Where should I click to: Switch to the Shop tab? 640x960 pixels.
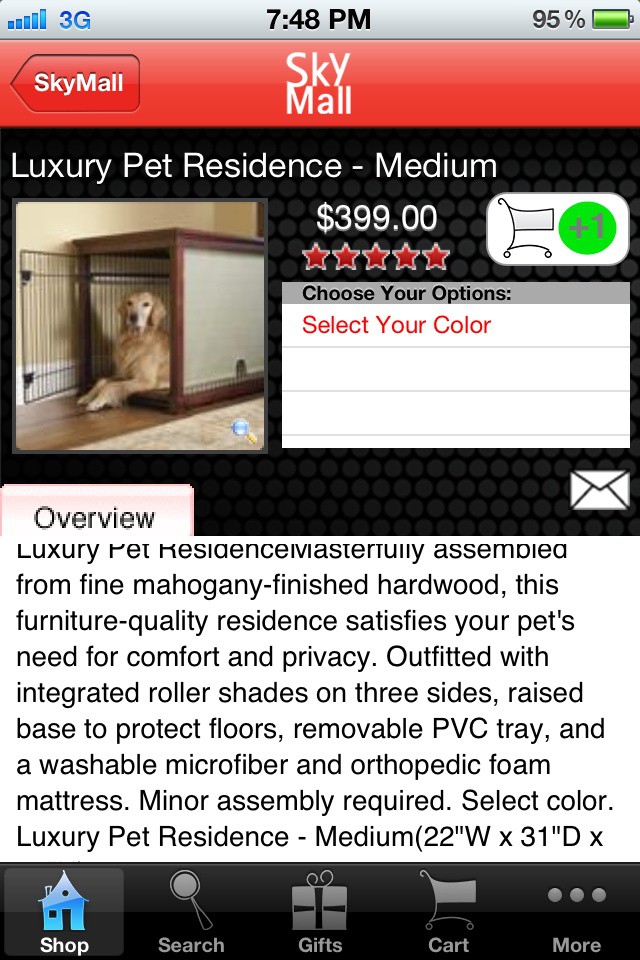[64, 912]
